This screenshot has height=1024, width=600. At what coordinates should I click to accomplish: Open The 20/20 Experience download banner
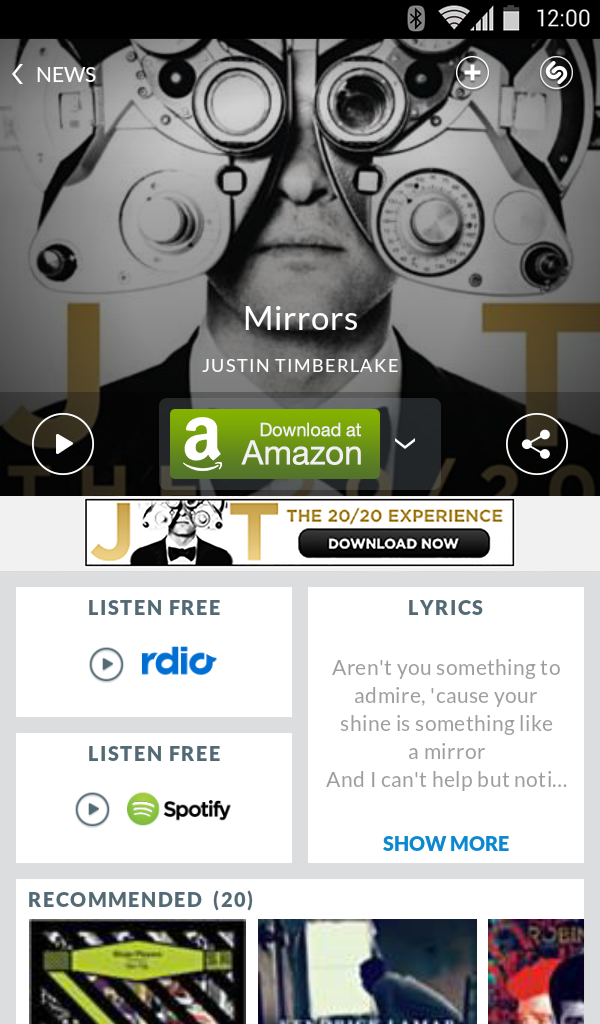tap(300, 532)
